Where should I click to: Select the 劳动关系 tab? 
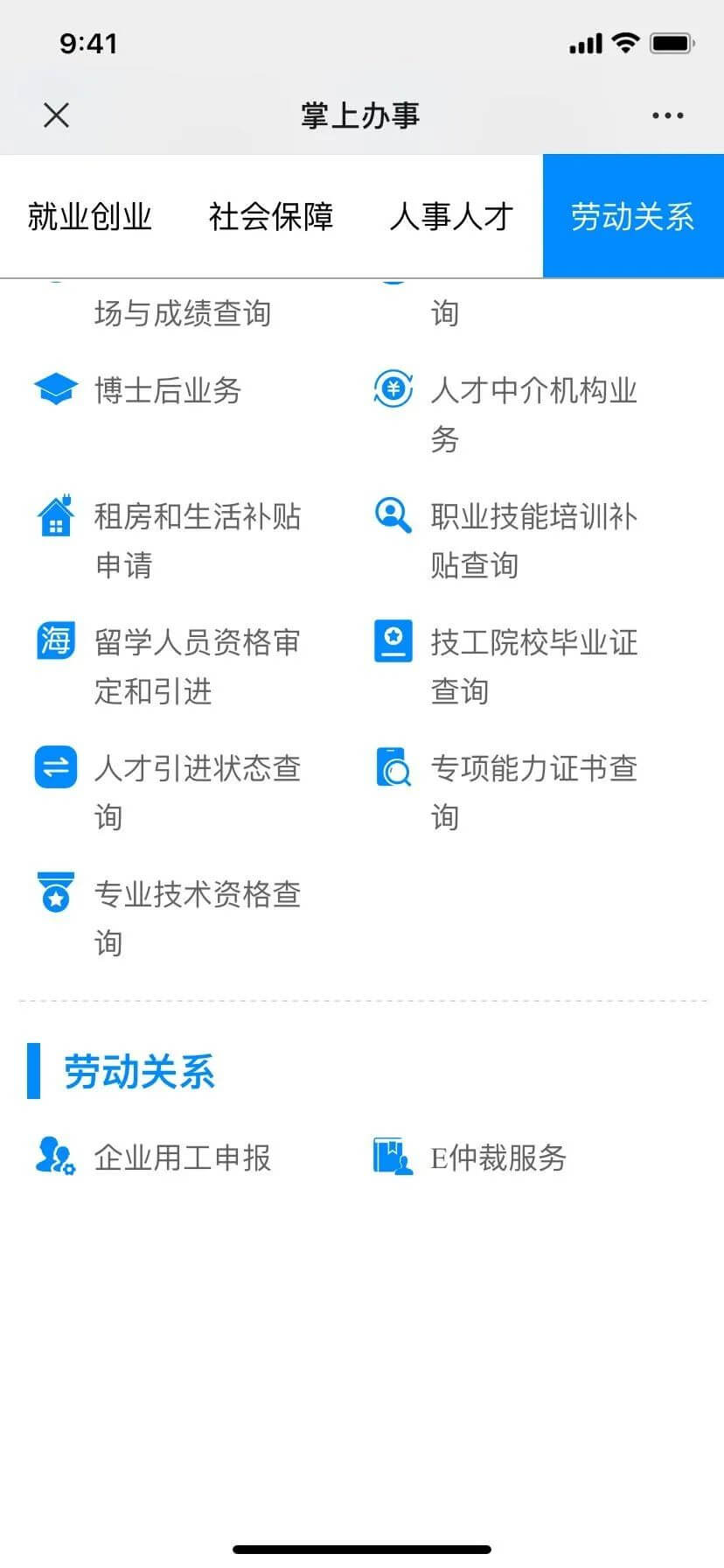pos(633,216)
